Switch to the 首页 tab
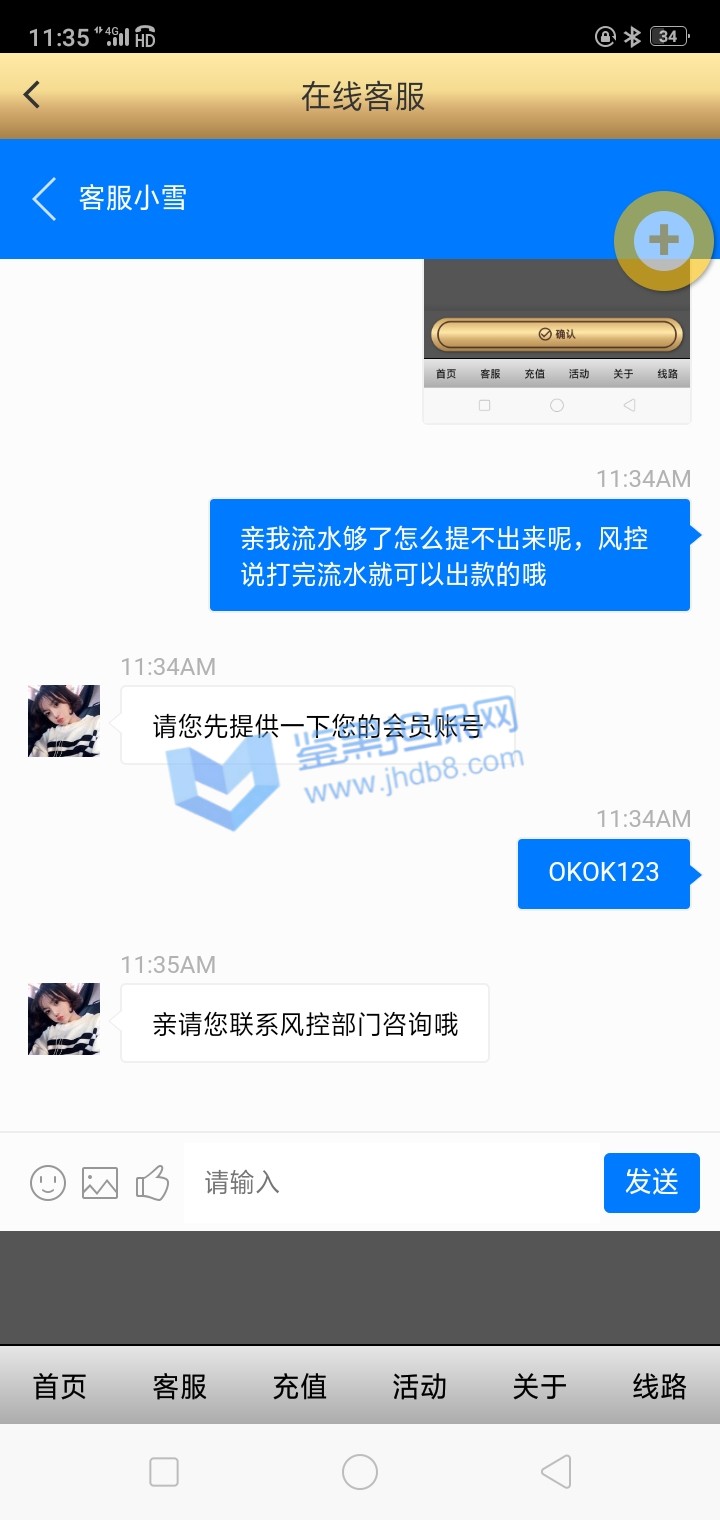Viewport: 720px width, 1520px height. [60, 1386]
